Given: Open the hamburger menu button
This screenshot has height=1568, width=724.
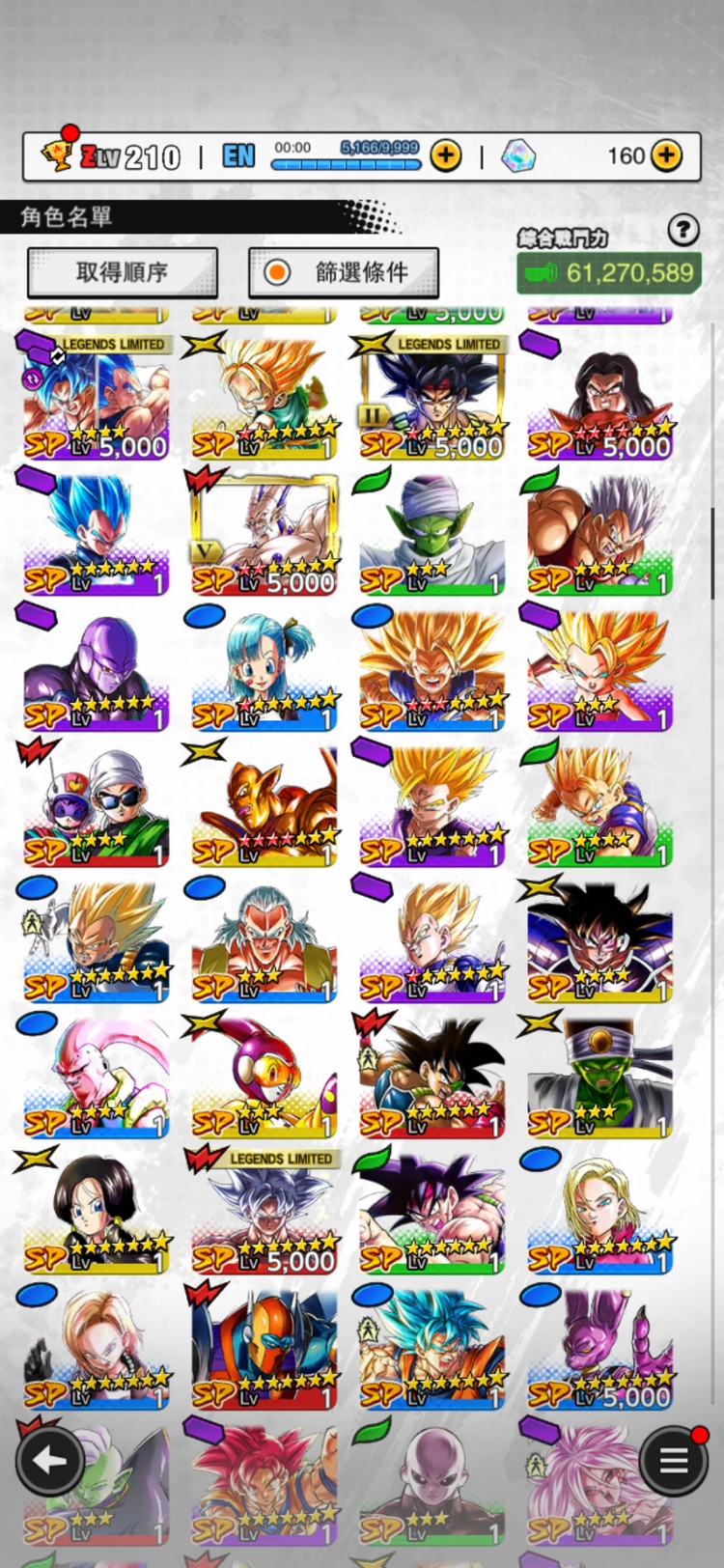Looking at the screenshot, I should pyautogui.click(x=674, y=1461).
